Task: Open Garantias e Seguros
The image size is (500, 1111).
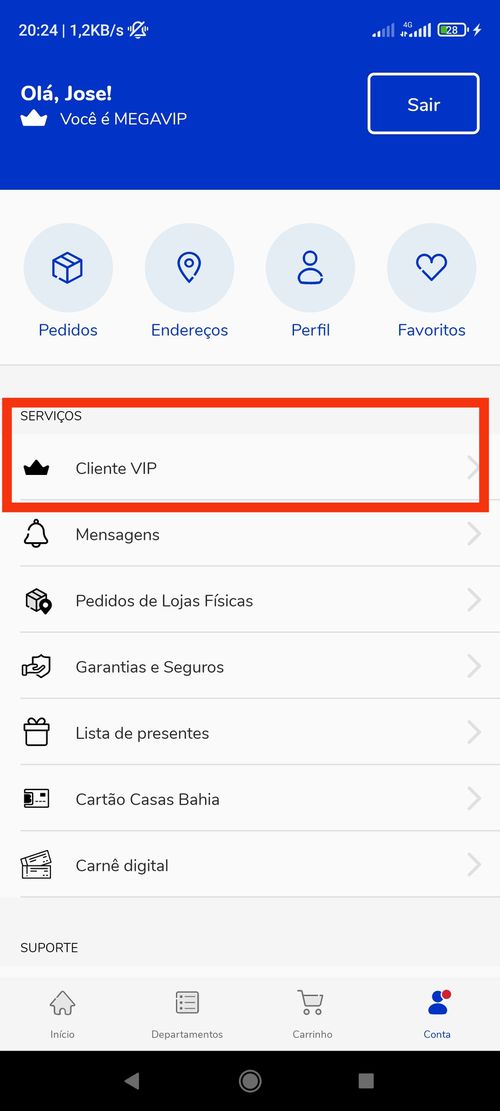Action: [x=250, y=667]
